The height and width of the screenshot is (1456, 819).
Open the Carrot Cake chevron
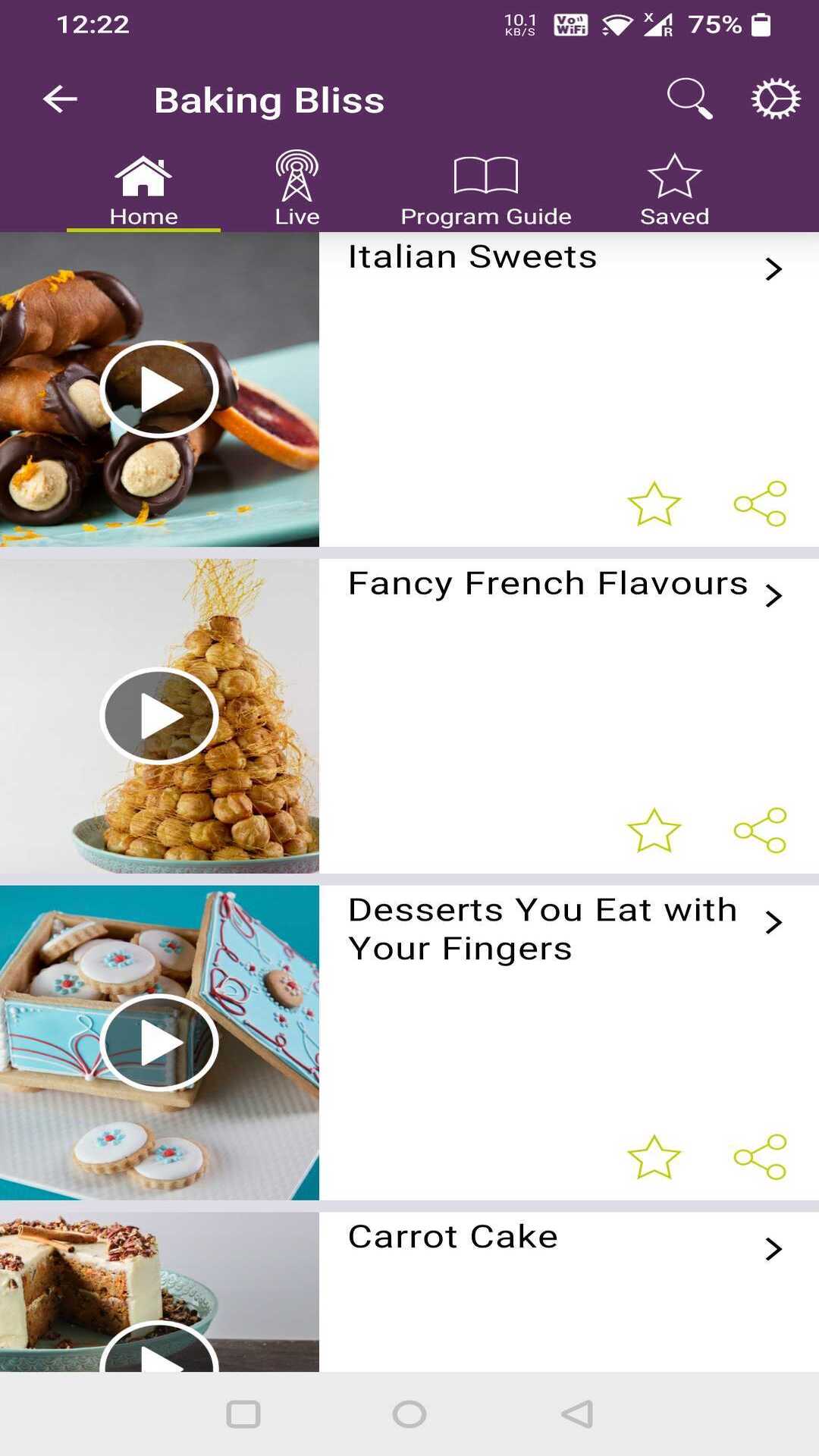pos(773,1247)
